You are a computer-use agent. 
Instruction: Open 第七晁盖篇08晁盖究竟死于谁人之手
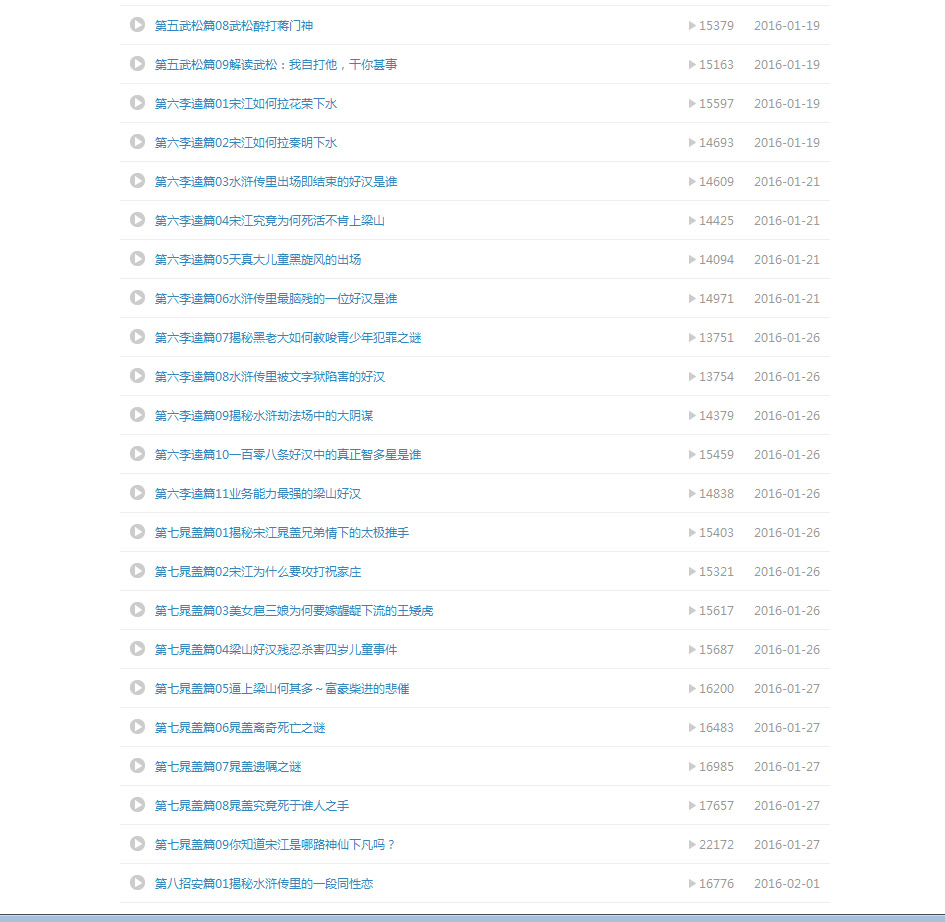coord(251,805)
